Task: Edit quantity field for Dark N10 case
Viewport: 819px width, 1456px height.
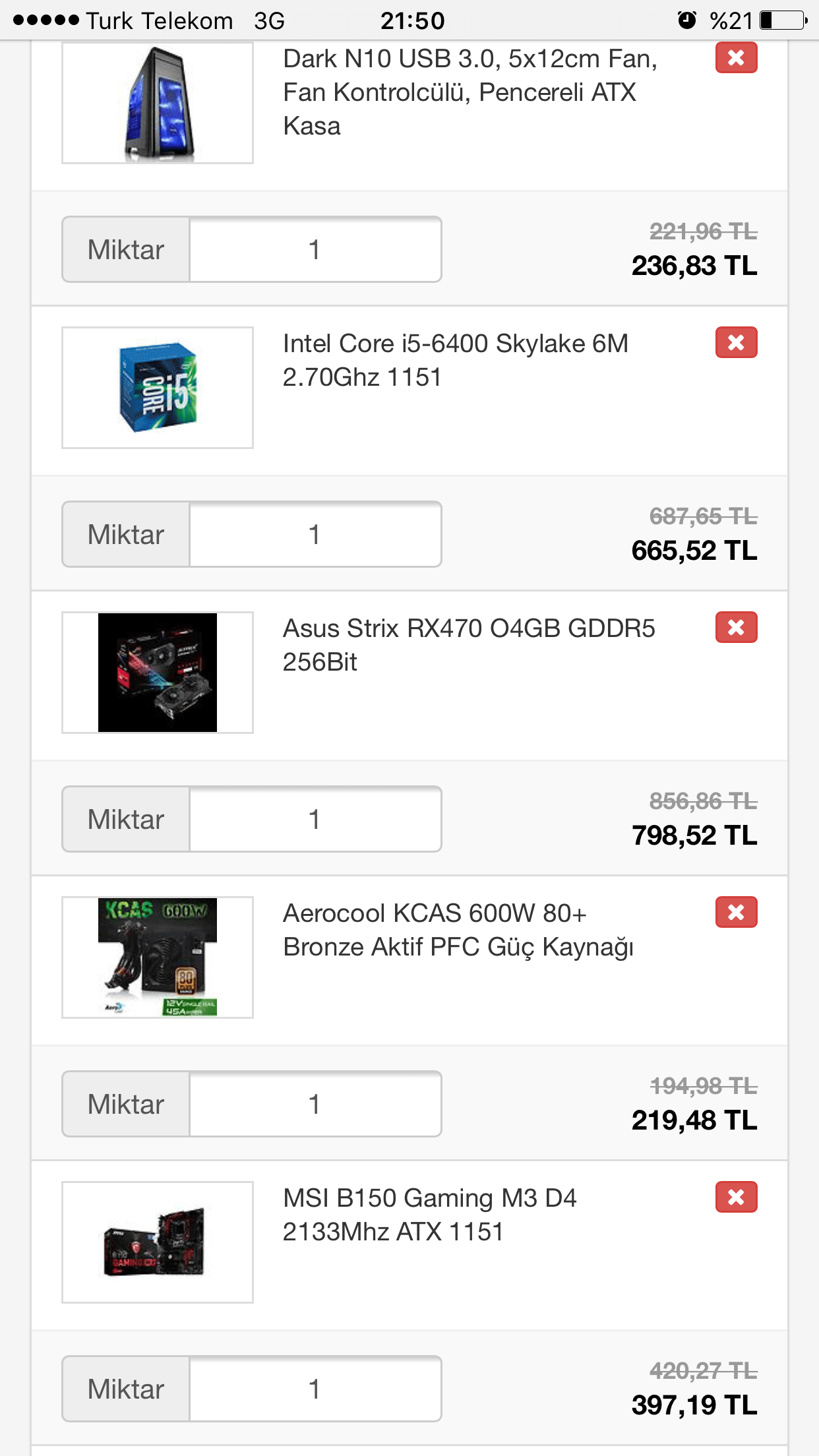Action: tap(315, 250)
